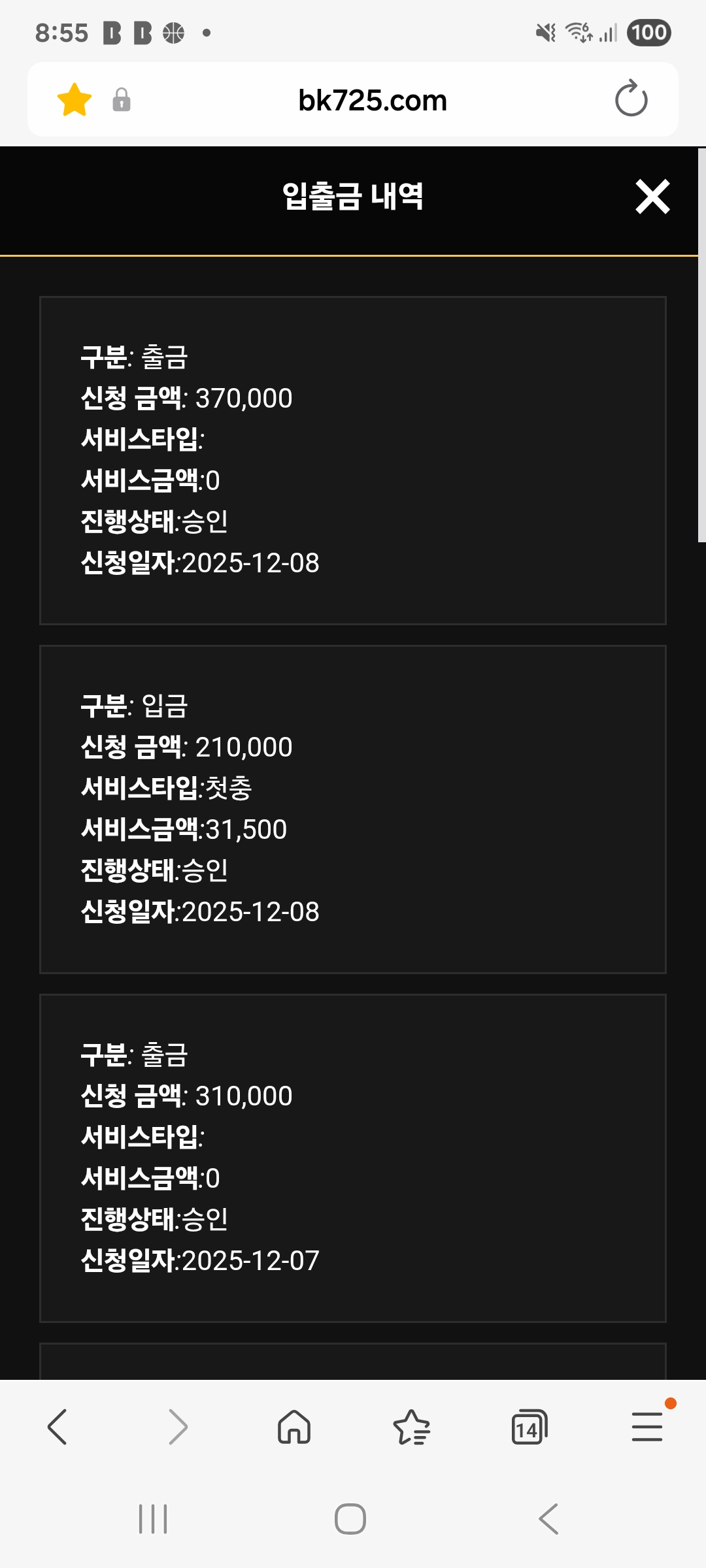Show recent apps from system bar
Screen dimensions: 706x1568
153,1519
